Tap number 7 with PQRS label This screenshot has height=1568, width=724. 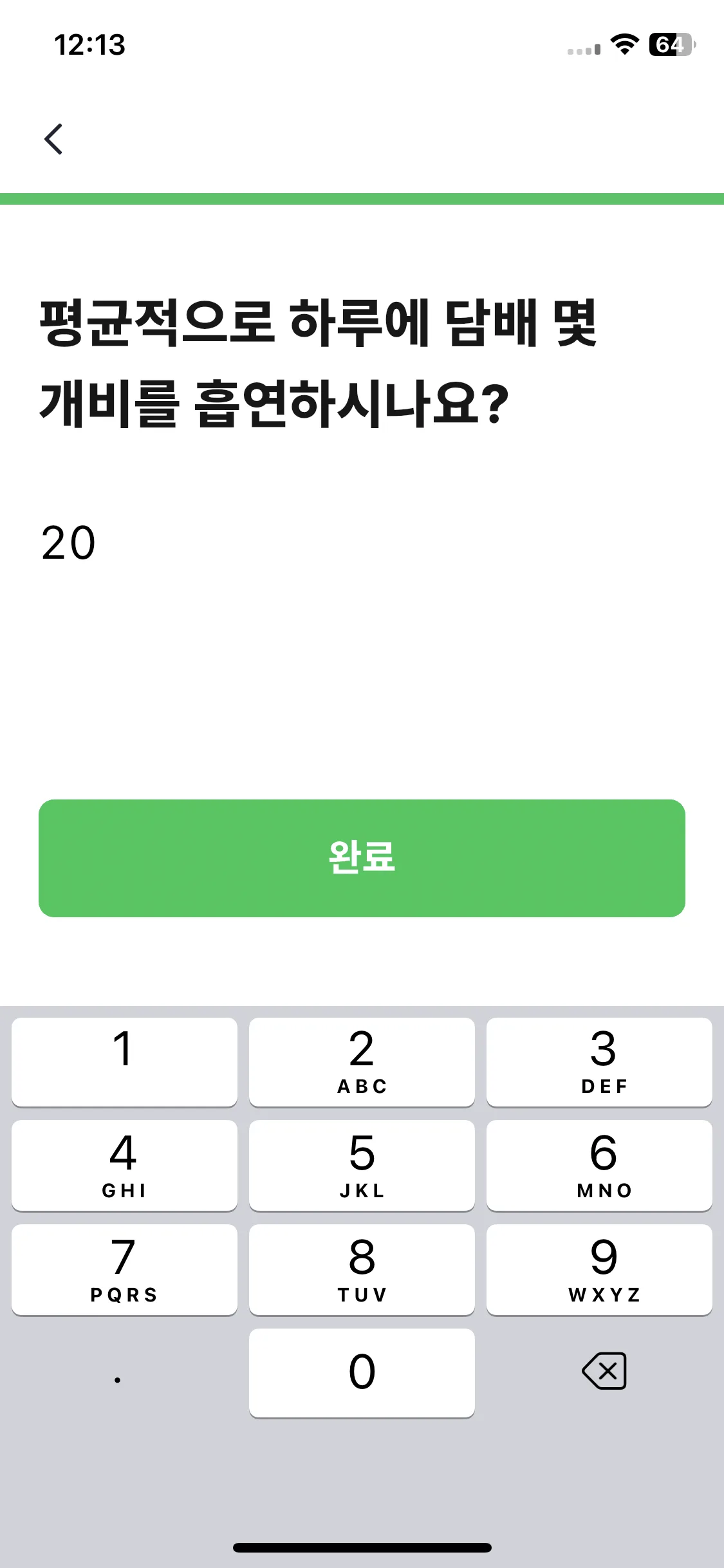(x=124, y=1268)
